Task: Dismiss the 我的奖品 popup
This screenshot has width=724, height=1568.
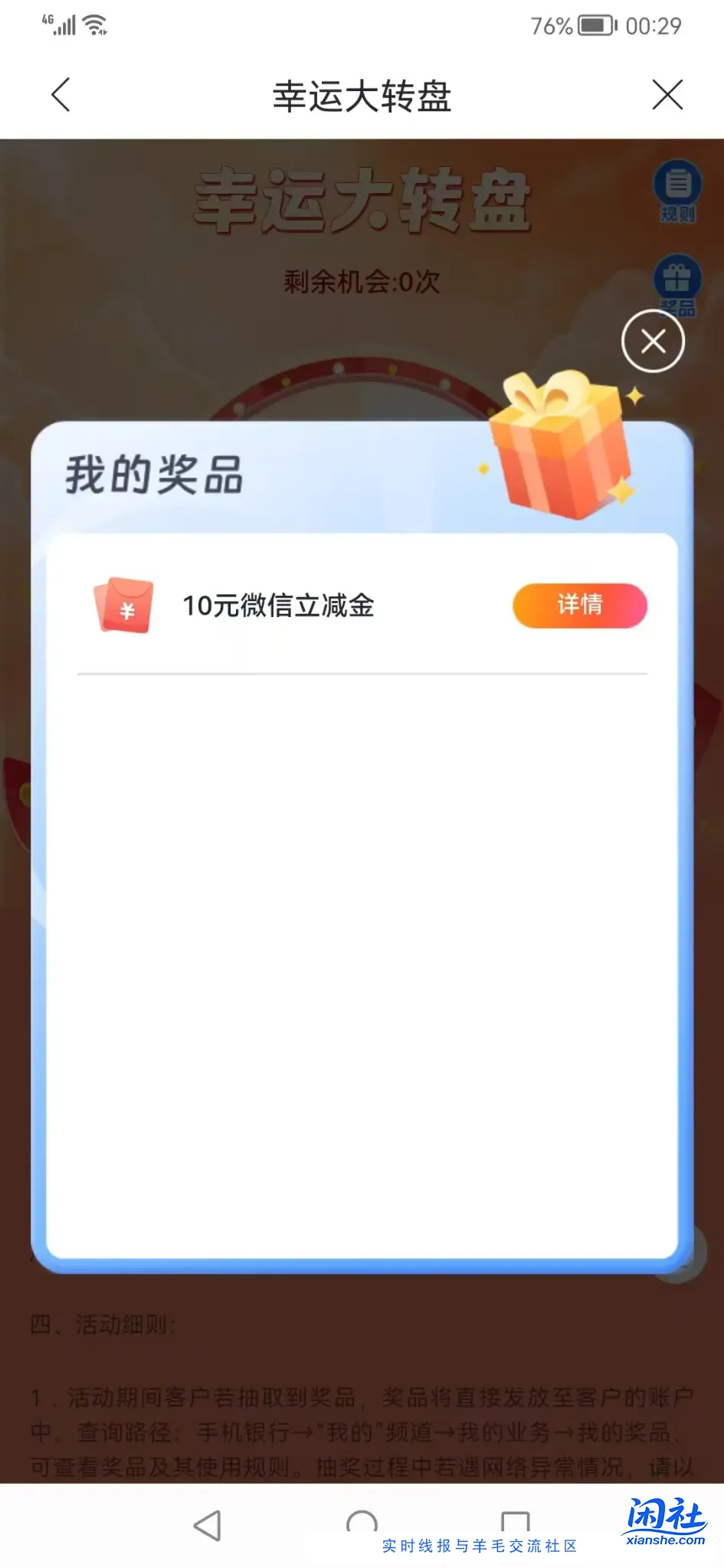Action: [653, 341]
